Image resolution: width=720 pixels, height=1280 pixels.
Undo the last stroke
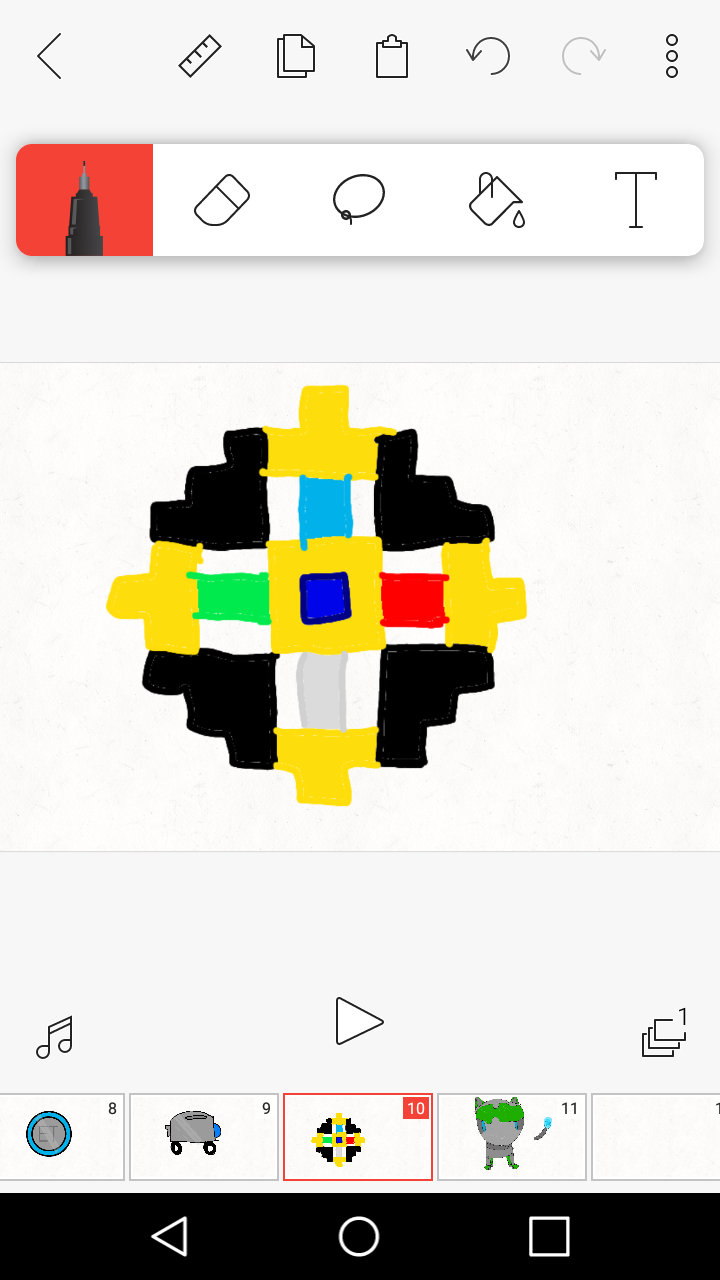[x=488, y=56]
